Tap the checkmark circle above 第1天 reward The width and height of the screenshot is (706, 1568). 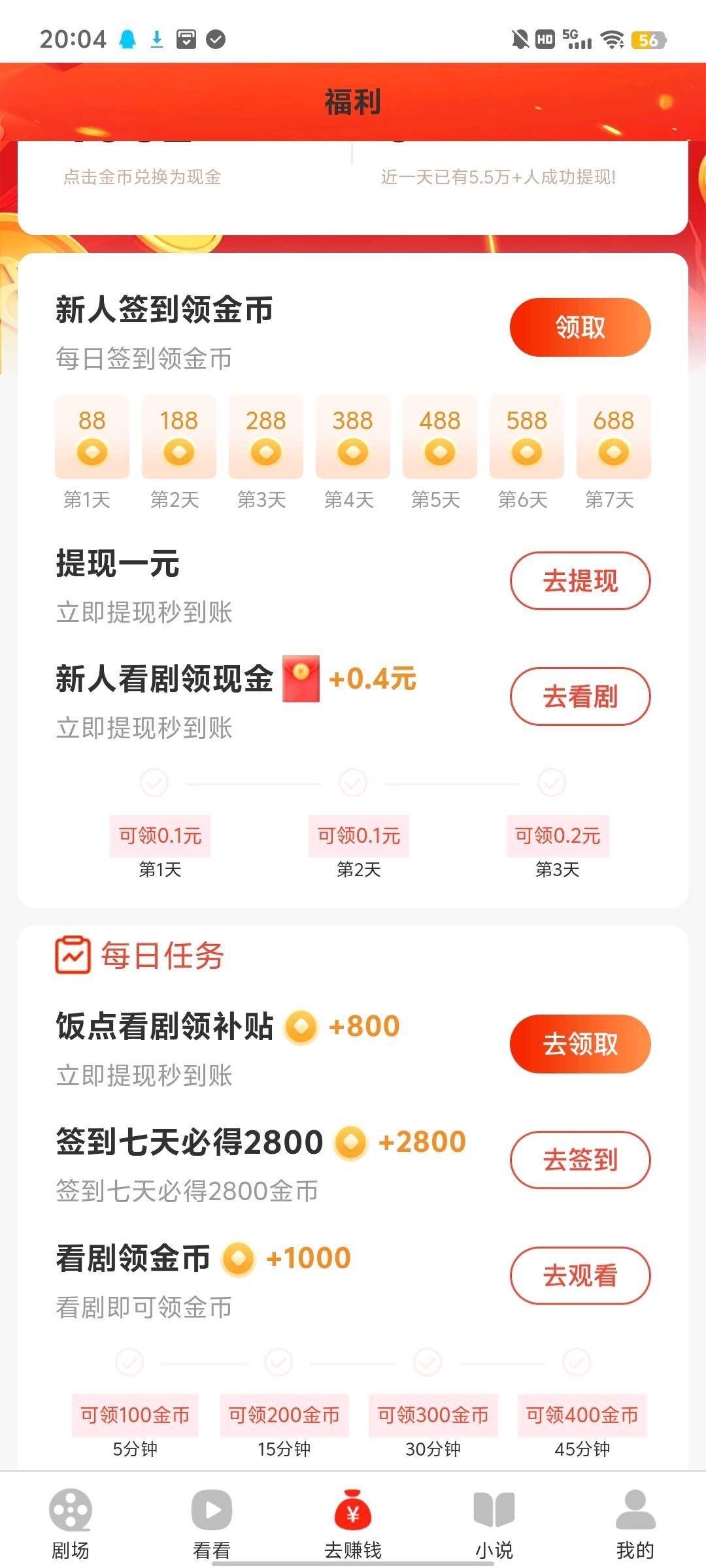point(154,783)
